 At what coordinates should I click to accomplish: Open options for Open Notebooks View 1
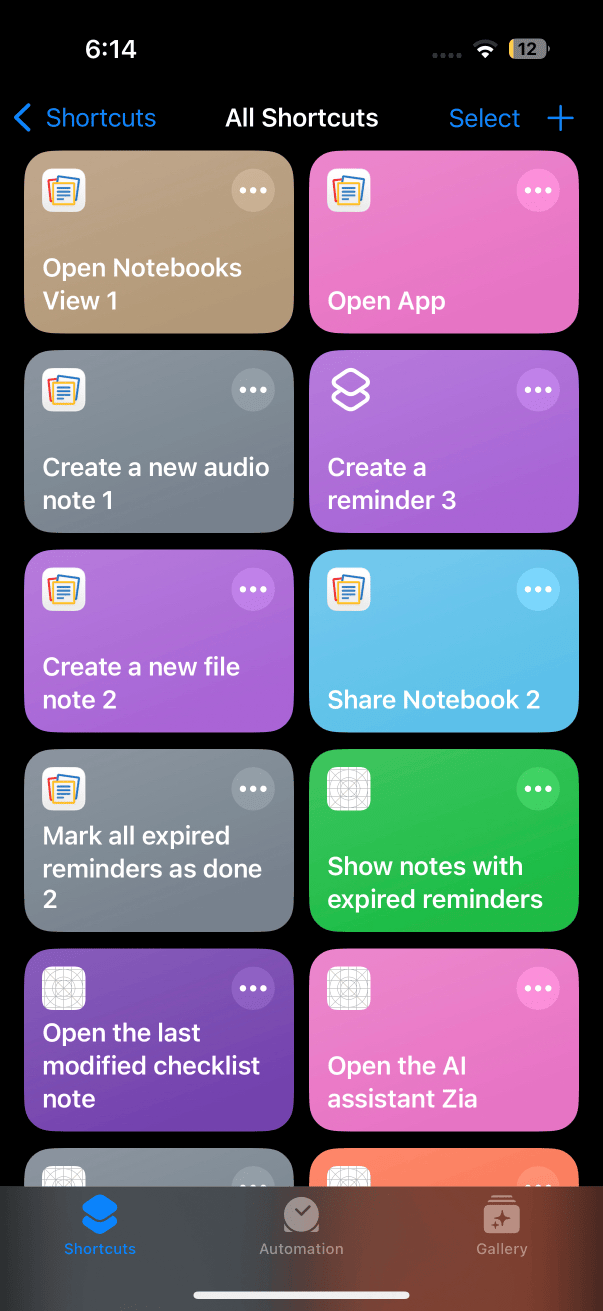[253, 190]
